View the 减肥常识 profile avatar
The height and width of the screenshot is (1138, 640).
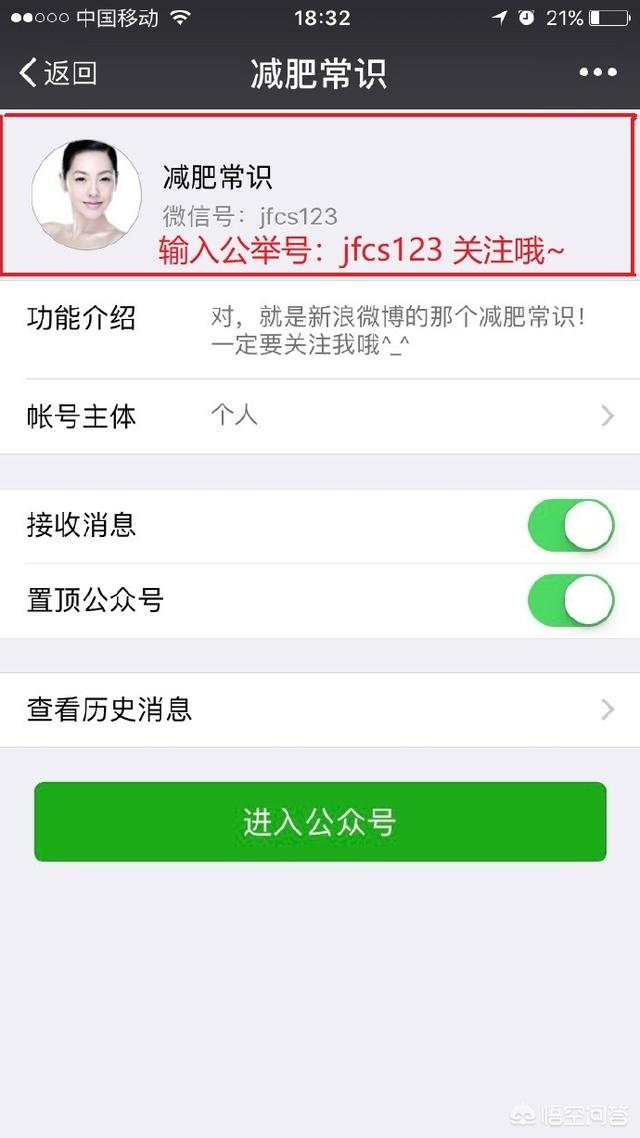[x=86, y=196]
